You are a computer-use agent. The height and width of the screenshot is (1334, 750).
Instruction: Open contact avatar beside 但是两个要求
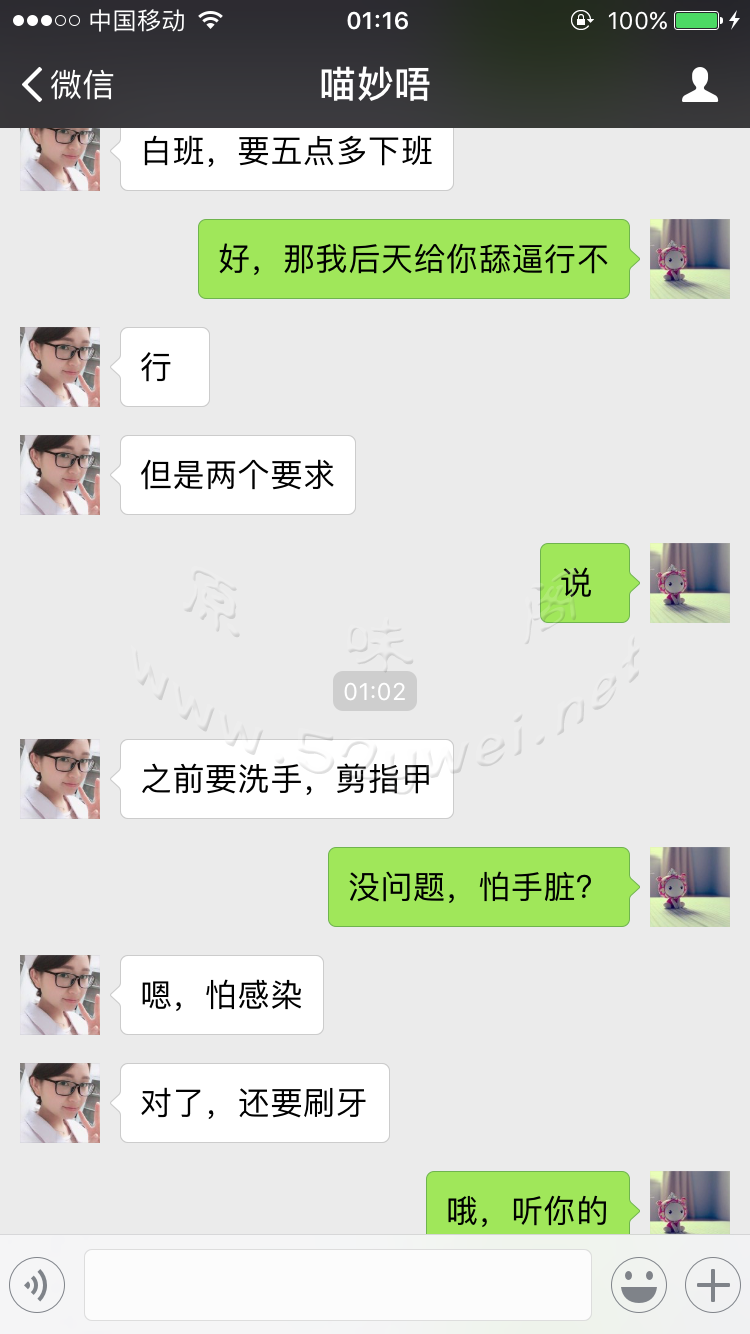pyautogui.click(x=60, y=475)
